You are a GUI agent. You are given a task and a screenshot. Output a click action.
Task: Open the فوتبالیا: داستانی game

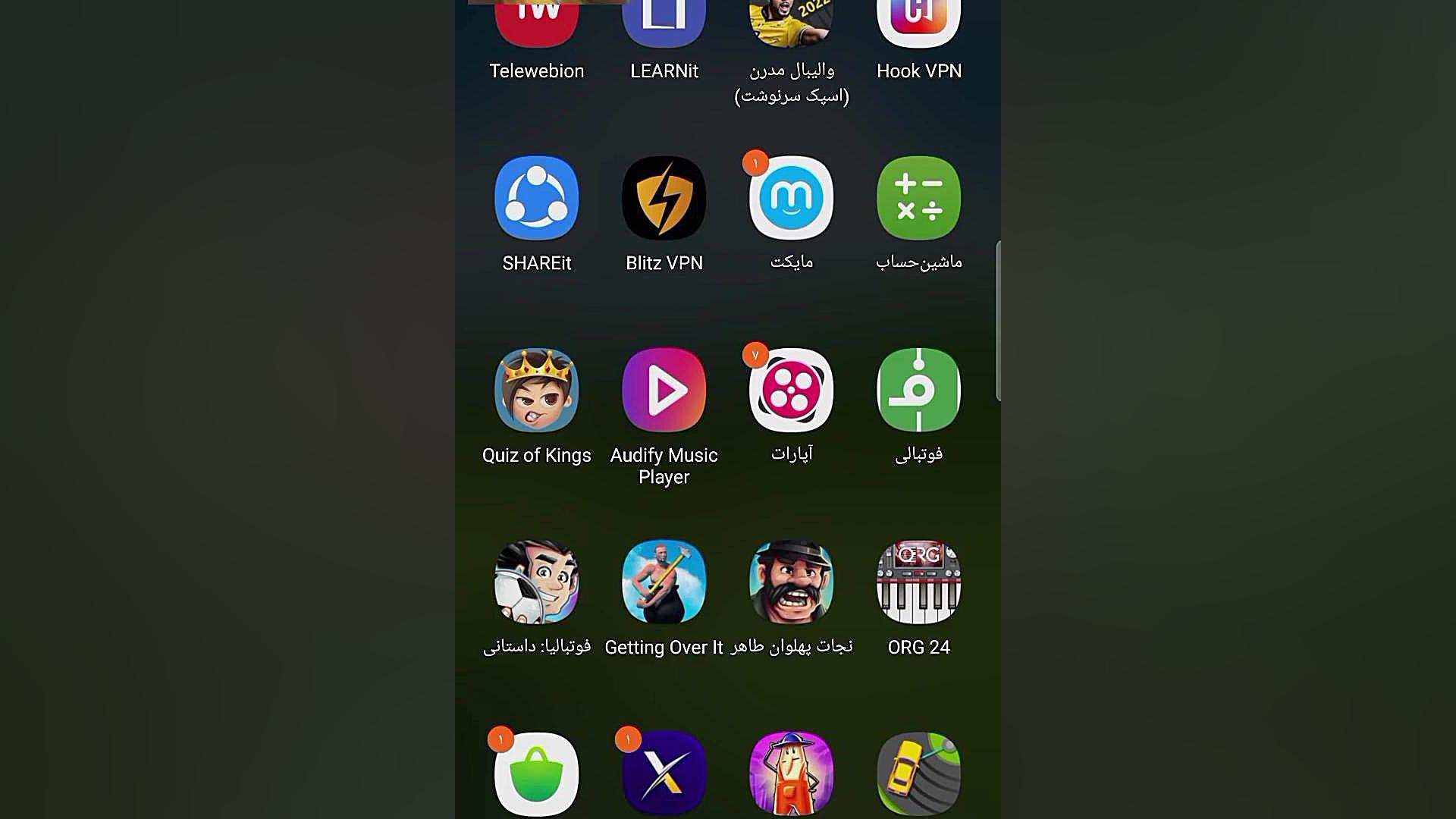point(536,582)
